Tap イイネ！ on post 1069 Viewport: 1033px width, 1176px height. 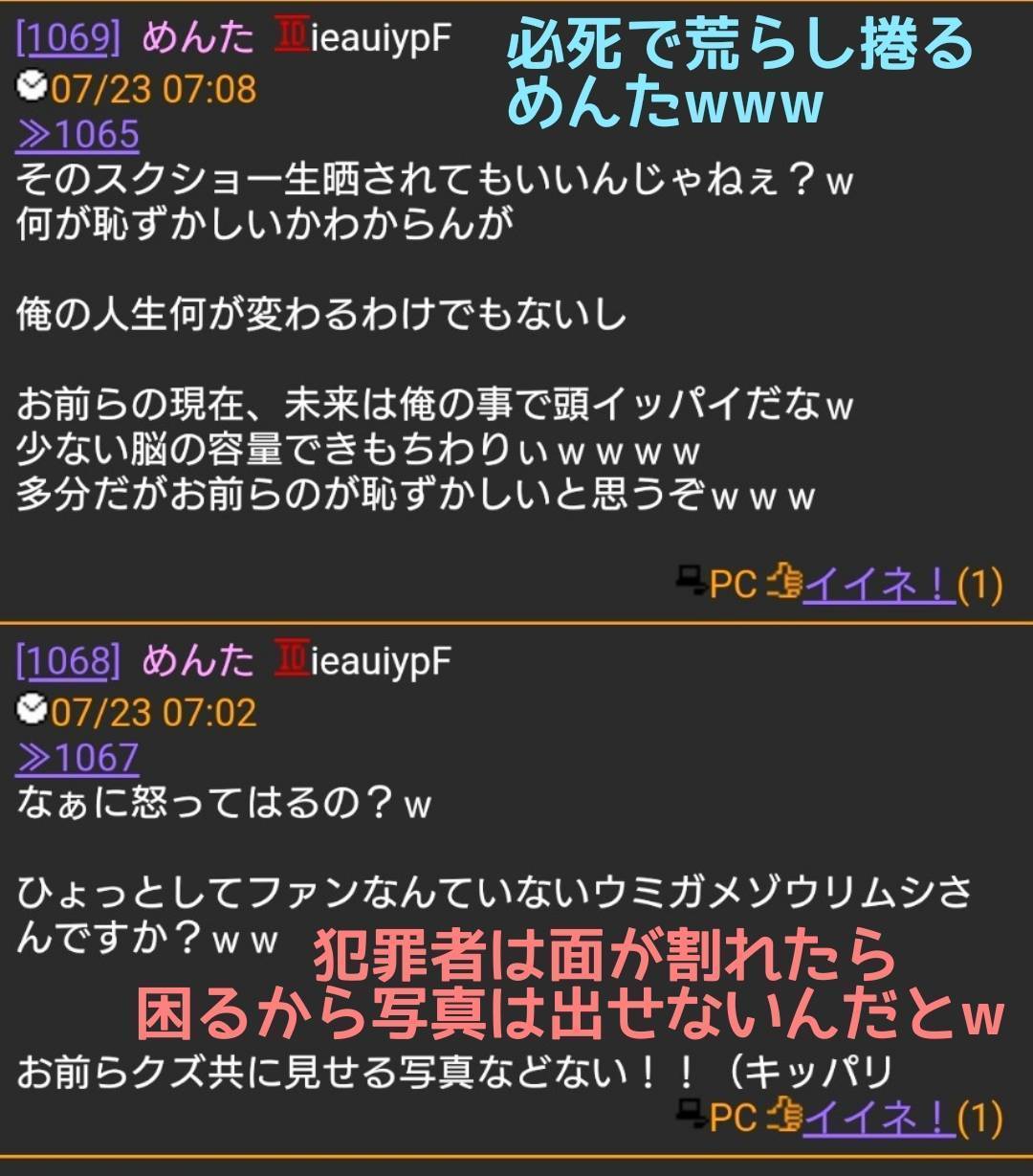[x=878, y=584]
